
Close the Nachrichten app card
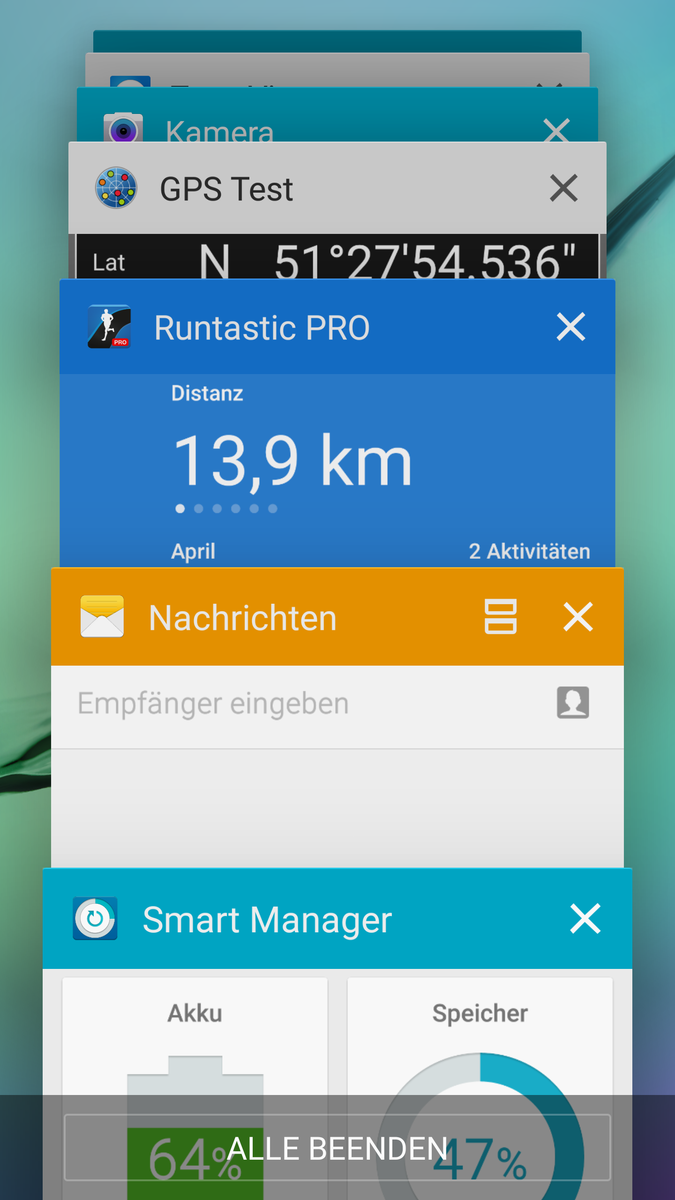click(x=578, y=617)
